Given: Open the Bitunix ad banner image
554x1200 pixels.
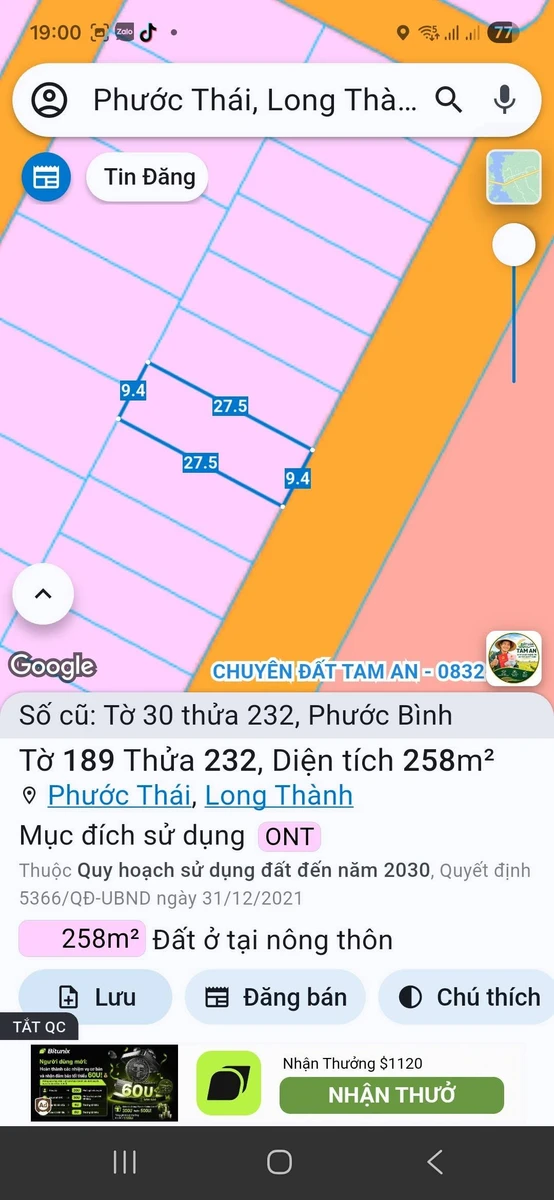Looking at the screenshot, I should tap(104, 1082).
